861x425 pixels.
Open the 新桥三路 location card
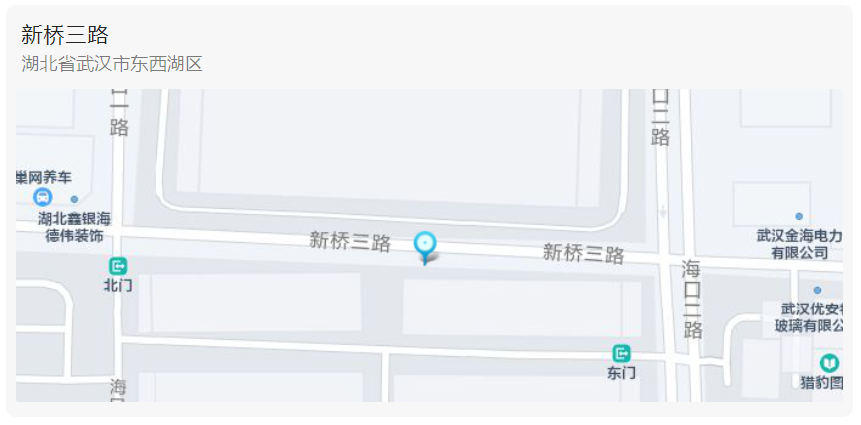[x=65, y=36]
